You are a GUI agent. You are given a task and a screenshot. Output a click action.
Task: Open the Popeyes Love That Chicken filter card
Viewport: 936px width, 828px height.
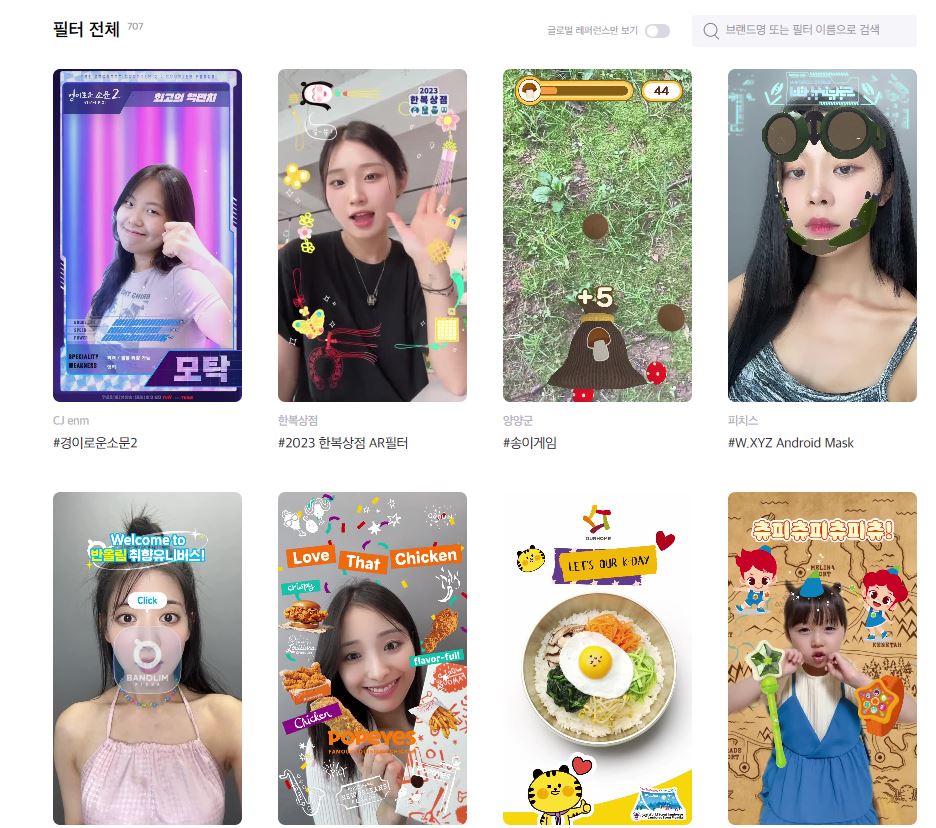tap(372, 658)
